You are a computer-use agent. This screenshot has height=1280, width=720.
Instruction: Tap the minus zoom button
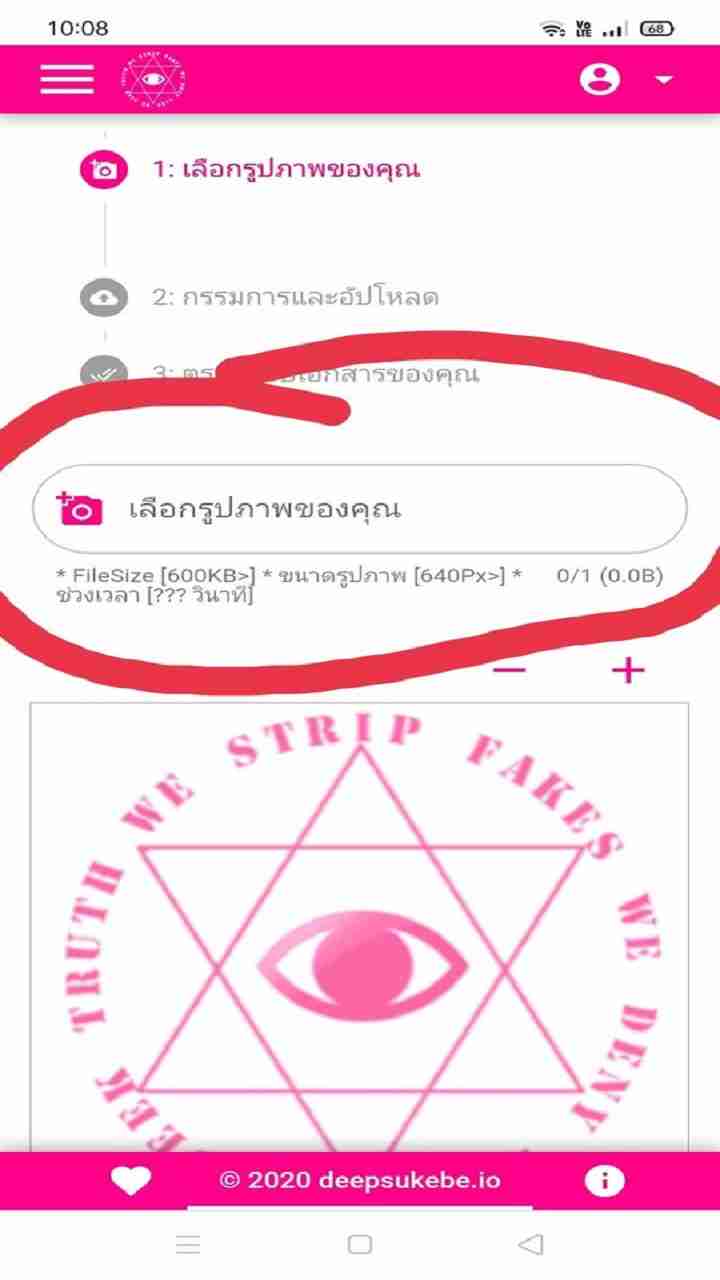(509, 670)
